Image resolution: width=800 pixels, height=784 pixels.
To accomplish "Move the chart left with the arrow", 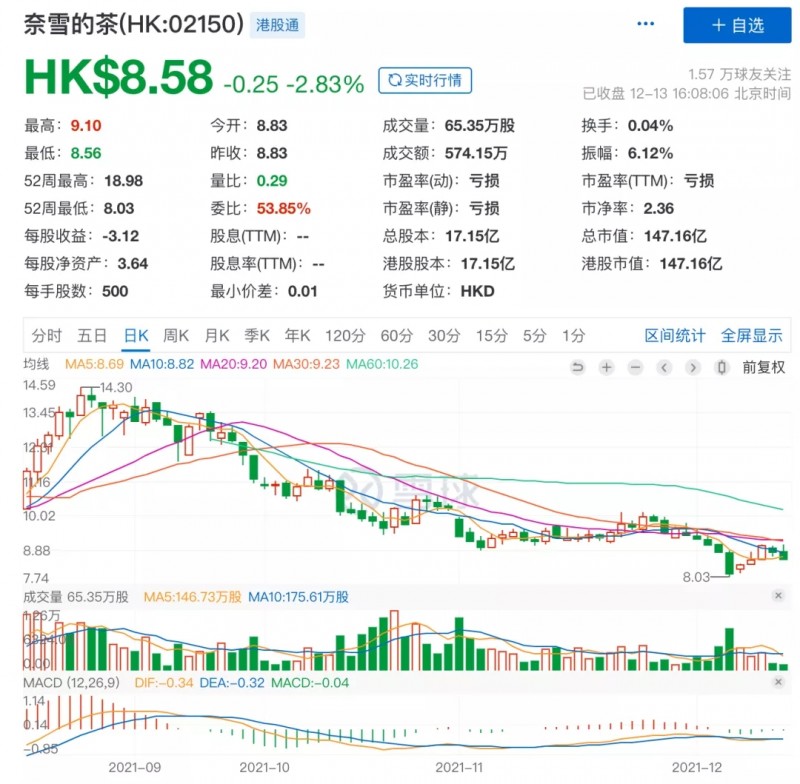I will click(x=664, y=367).
